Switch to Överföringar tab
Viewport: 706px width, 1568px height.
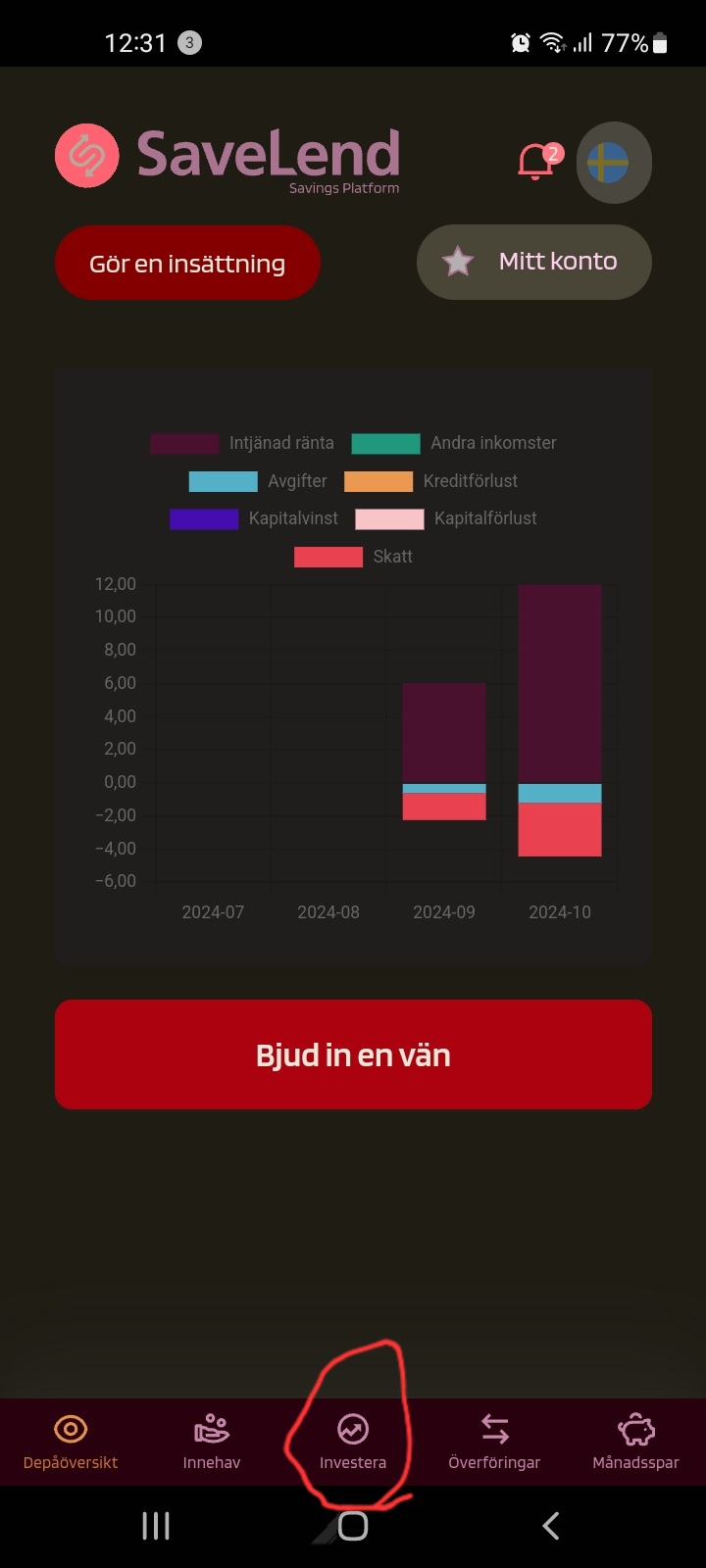click(494, 1442)
